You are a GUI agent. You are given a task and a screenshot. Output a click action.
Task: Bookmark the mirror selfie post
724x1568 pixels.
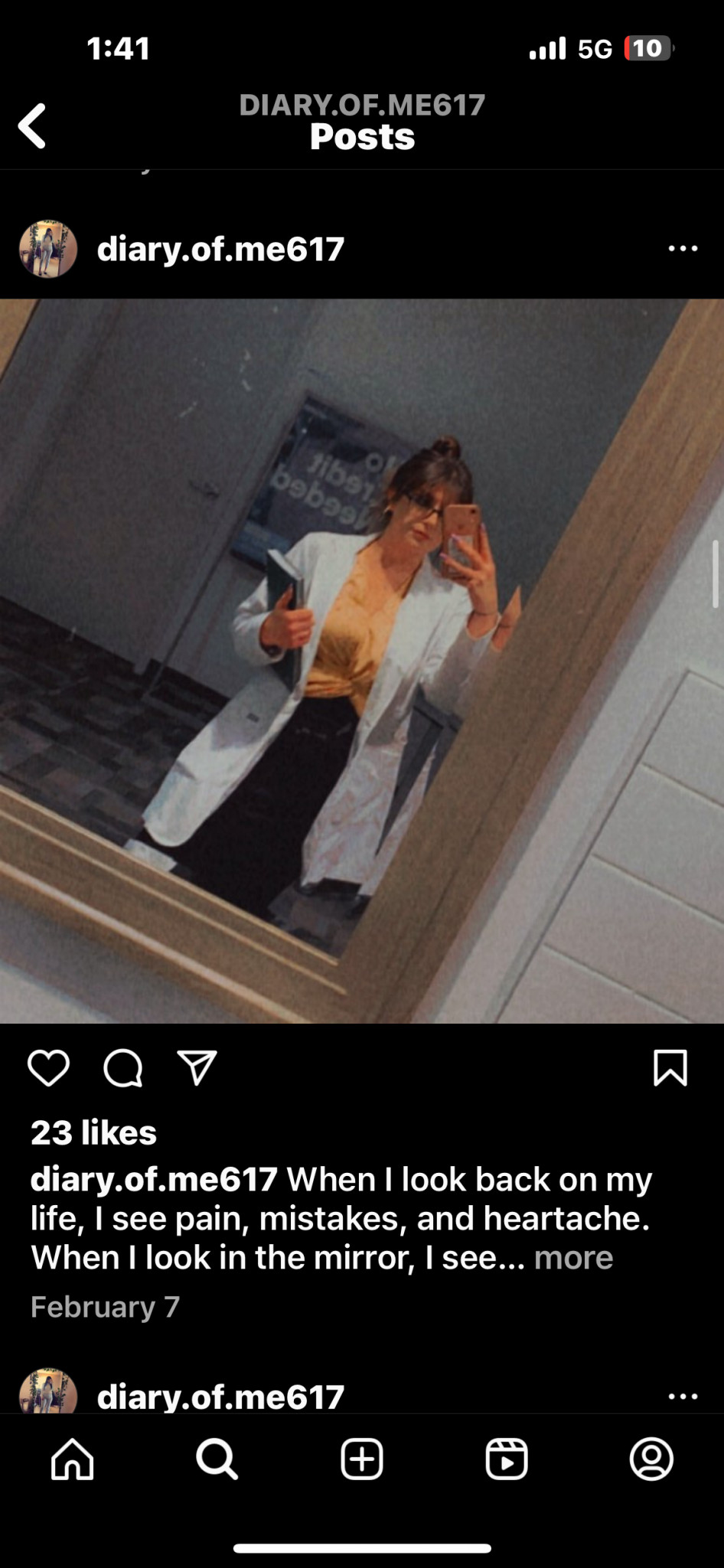670,1068
